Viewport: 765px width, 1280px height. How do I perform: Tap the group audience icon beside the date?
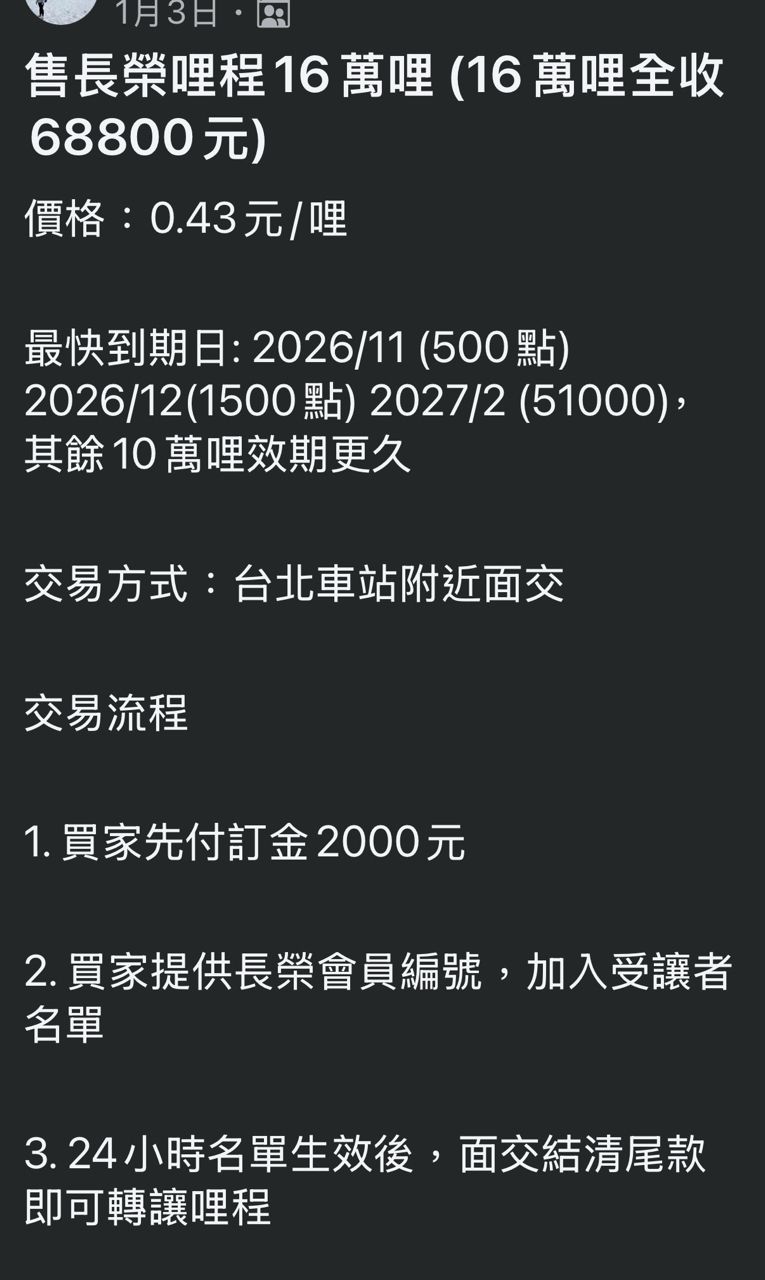(273, 14)
